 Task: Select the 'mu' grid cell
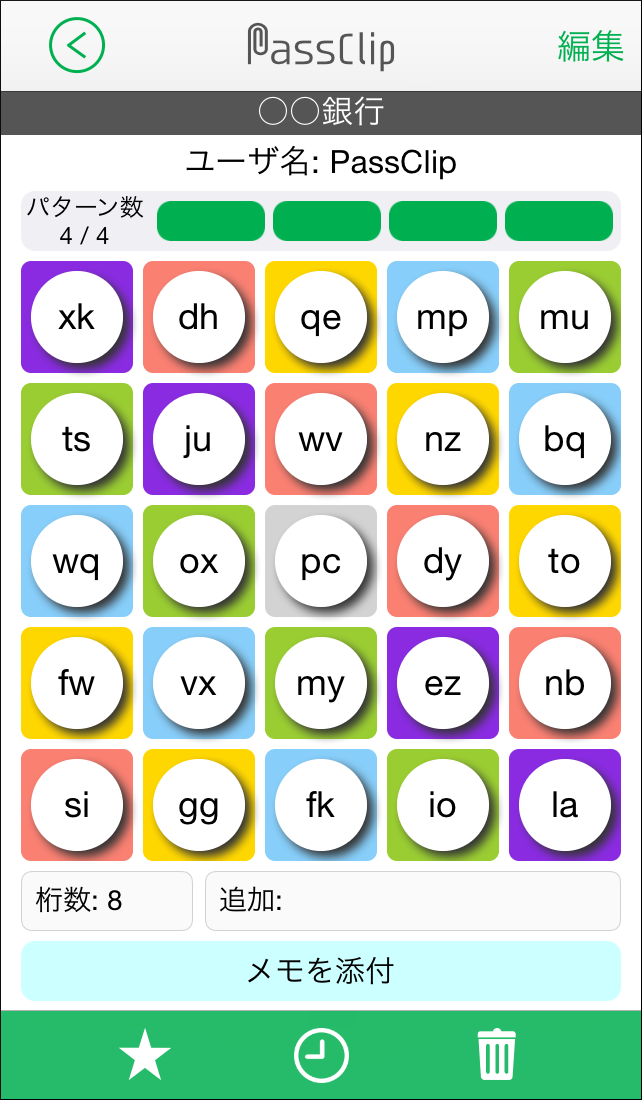pyautogui.click(x=564, y=317)
